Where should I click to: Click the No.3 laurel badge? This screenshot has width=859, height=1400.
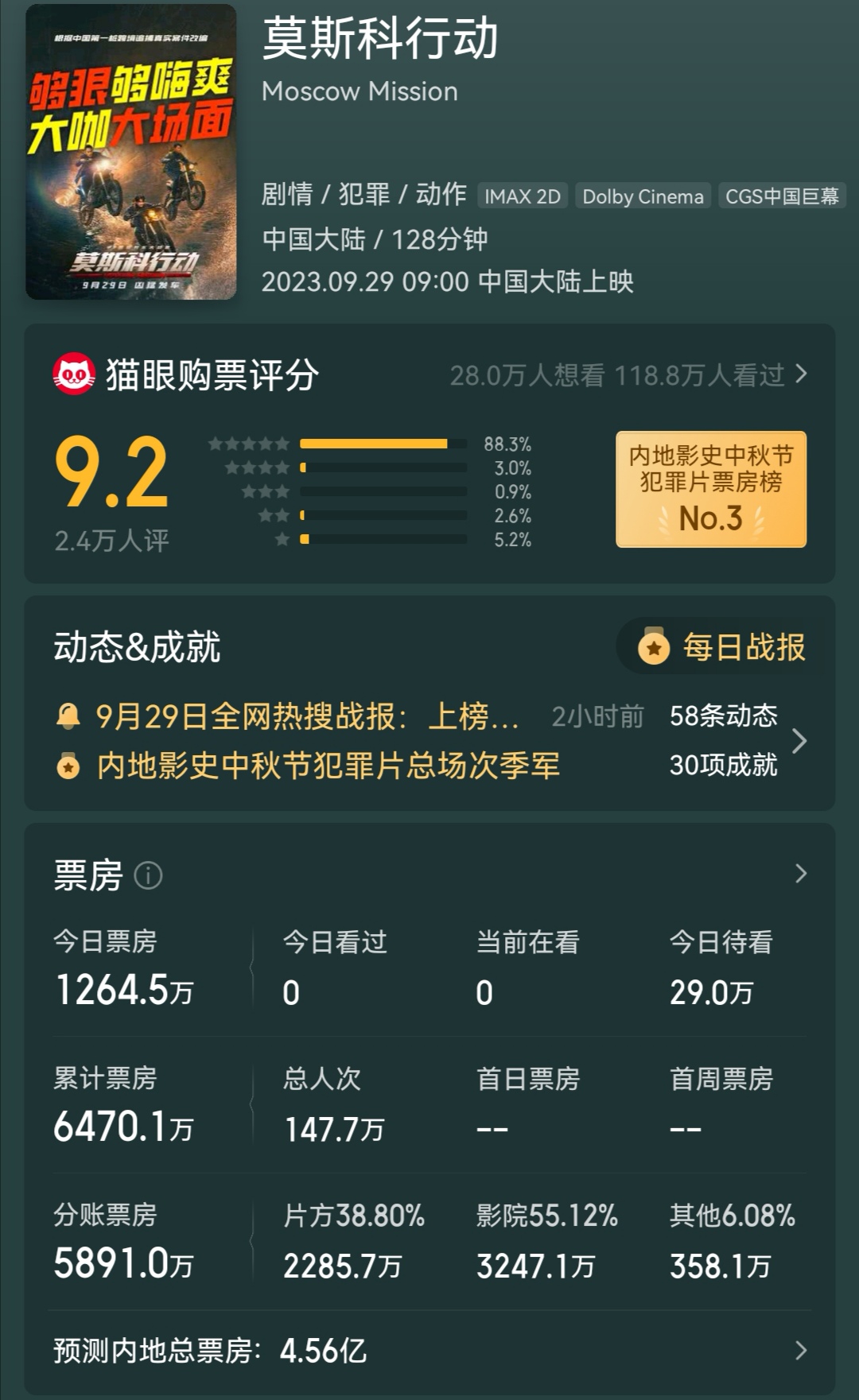coord(712,488)
